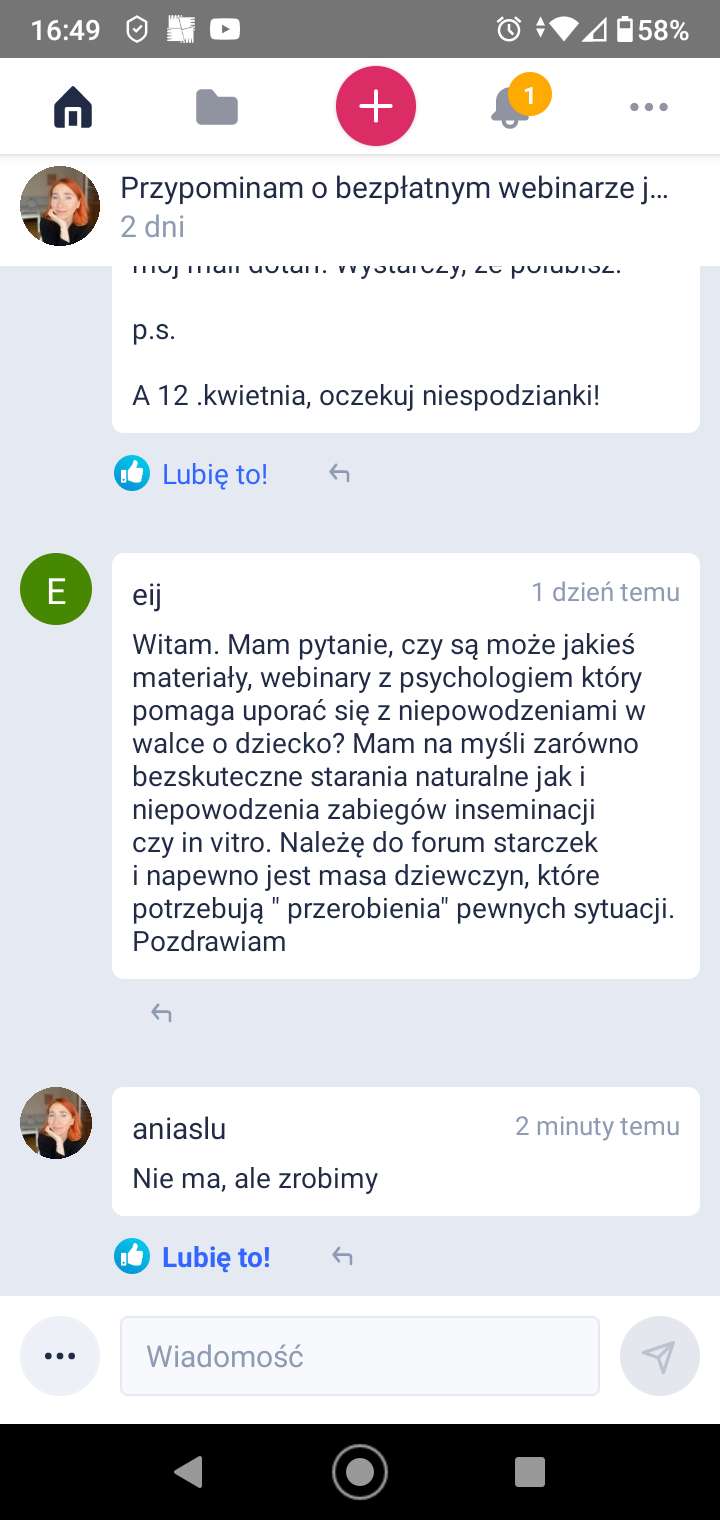Reply to eij's comment
This screenshot has height=1520, width=720.
161,1014
